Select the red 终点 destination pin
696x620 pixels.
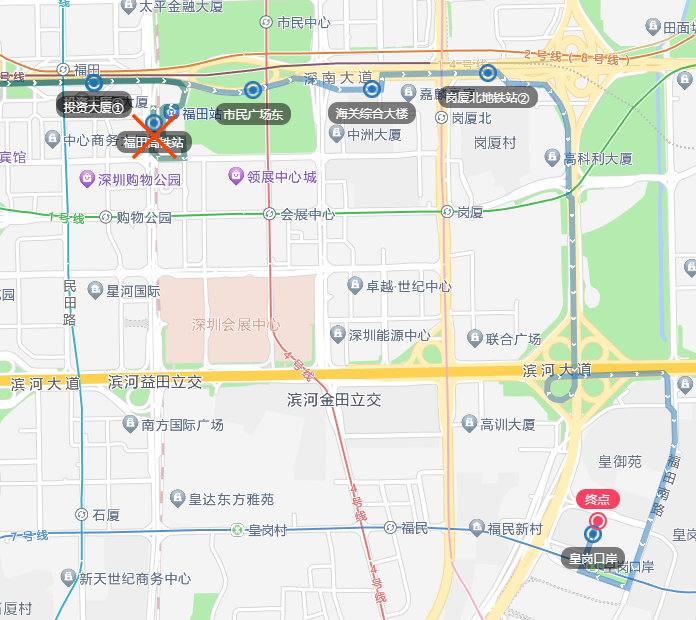click(598, 520)
